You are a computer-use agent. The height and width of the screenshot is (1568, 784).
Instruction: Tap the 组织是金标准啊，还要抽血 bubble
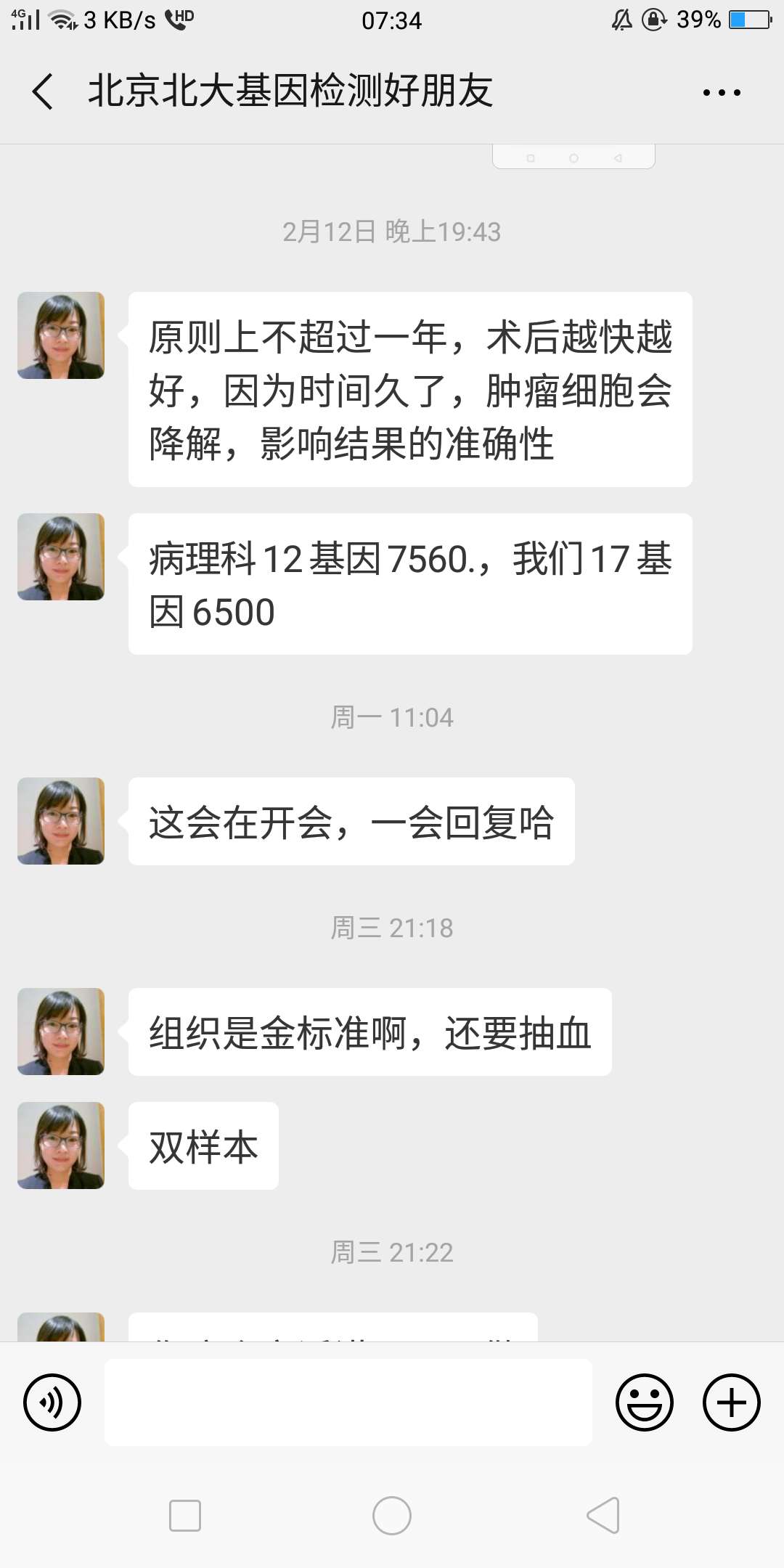(369, 1032)
